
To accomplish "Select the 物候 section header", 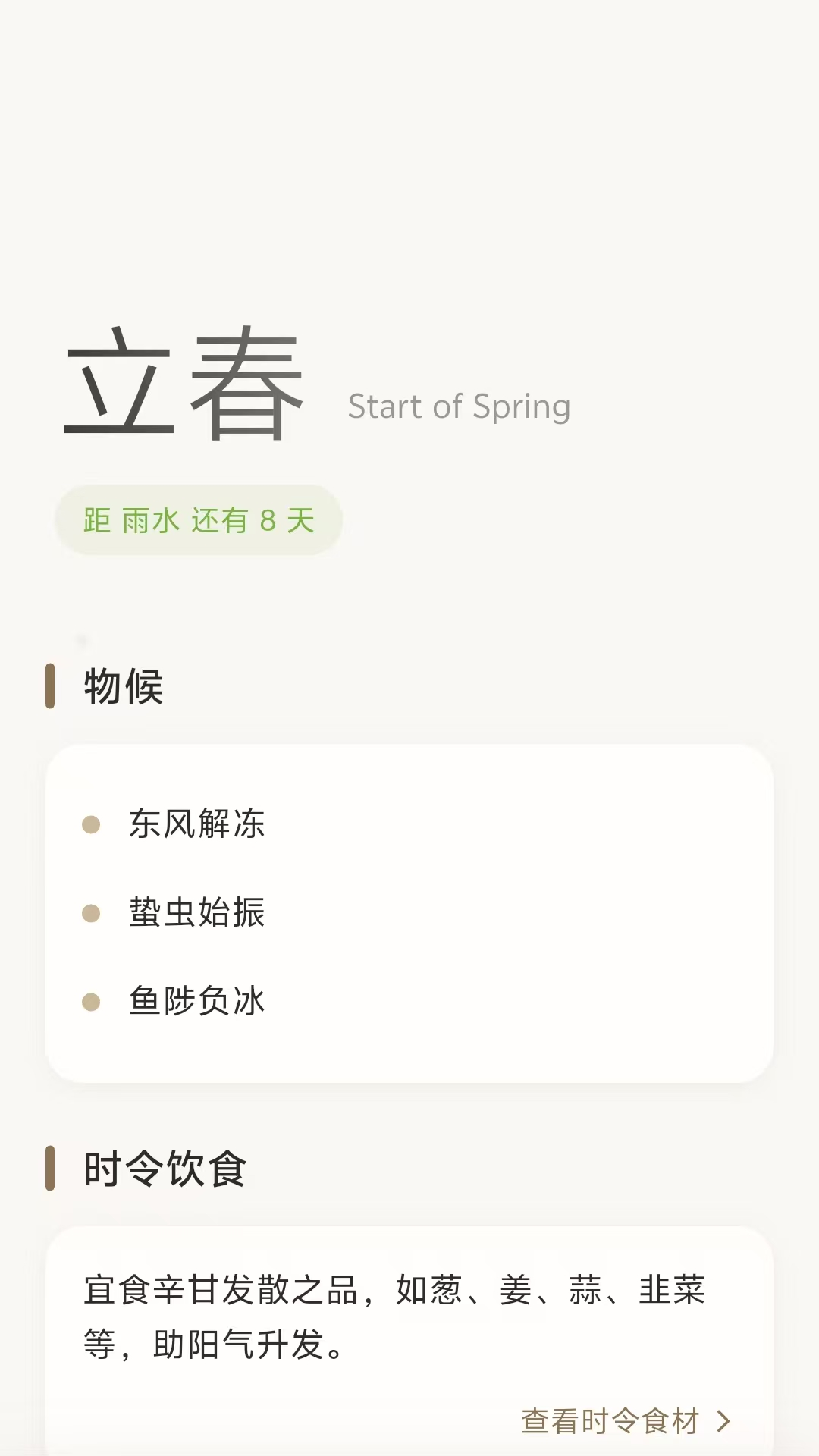I will pos(123,687).
